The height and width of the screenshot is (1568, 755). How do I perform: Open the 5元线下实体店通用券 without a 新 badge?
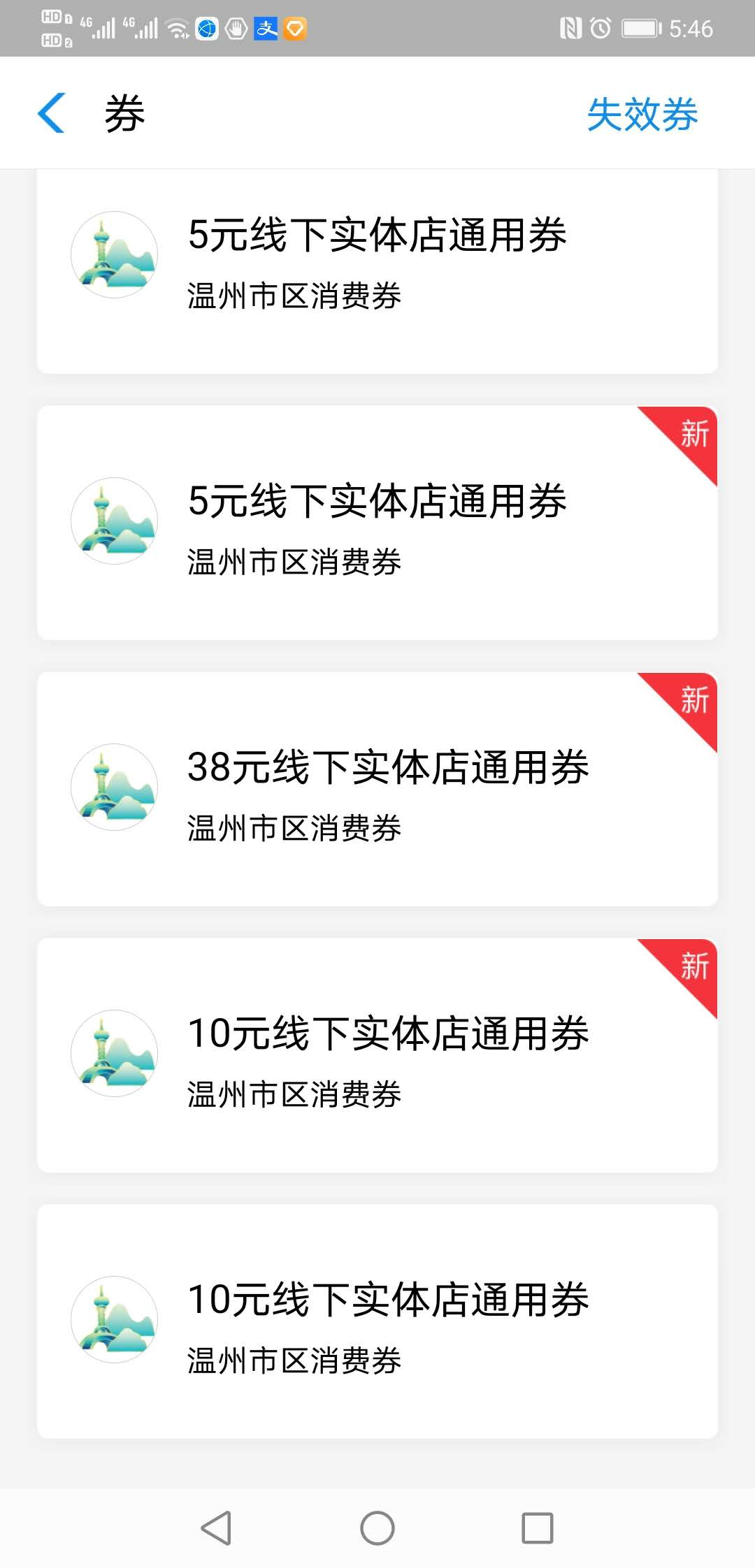tap(377, 266)
